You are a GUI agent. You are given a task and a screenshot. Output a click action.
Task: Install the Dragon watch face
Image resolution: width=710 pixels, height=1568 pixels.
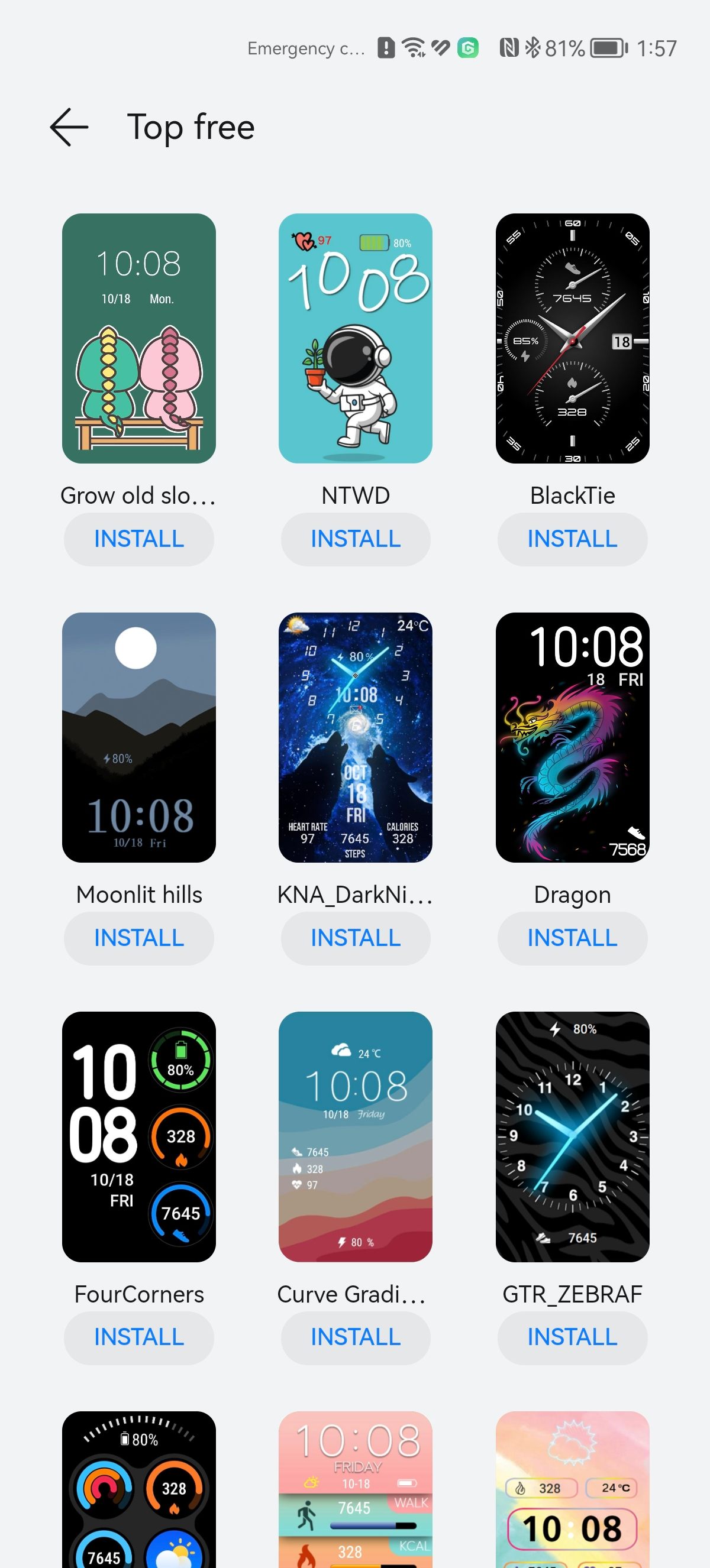click(572, 938)
